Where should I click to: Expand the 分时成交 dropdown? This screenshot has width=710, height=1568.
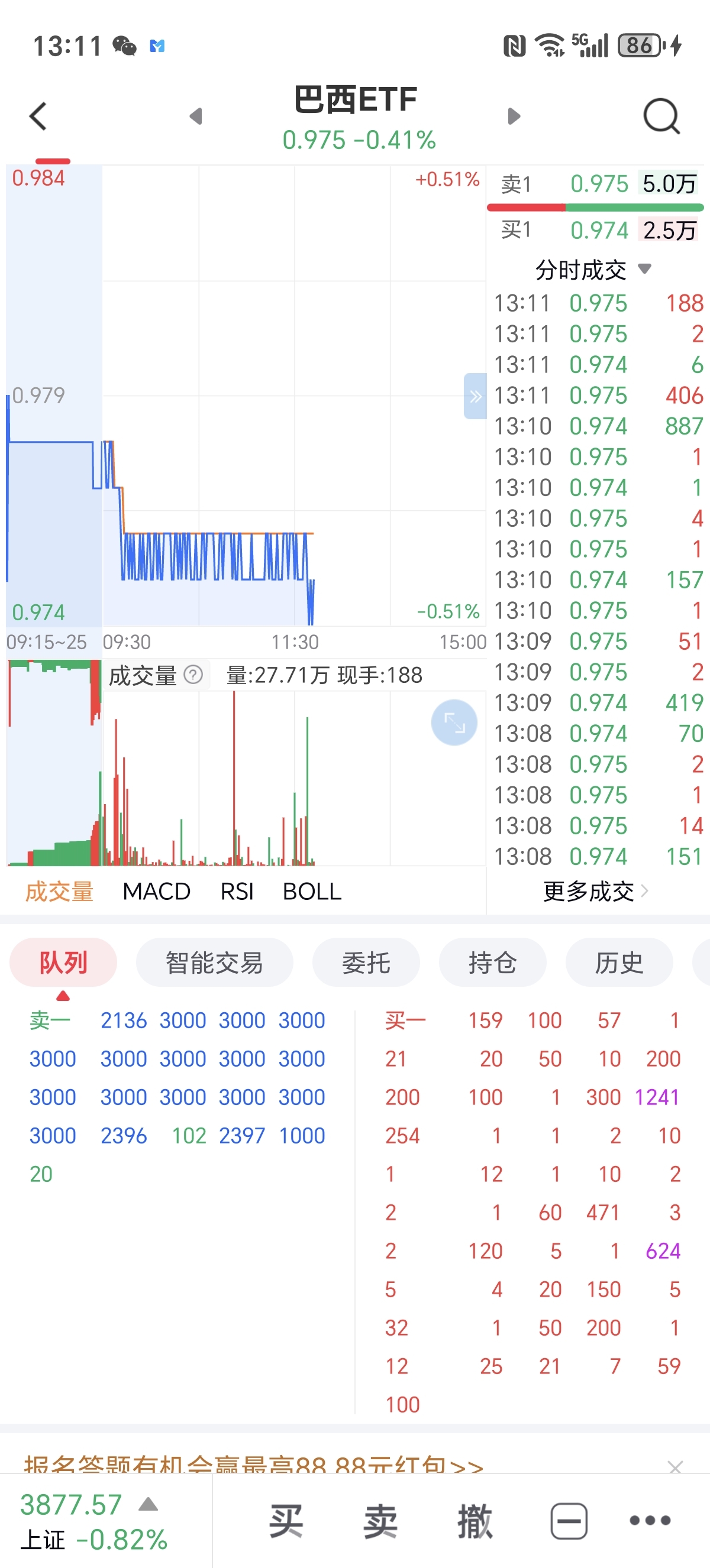pyautogui.click(x=644, y=268)
